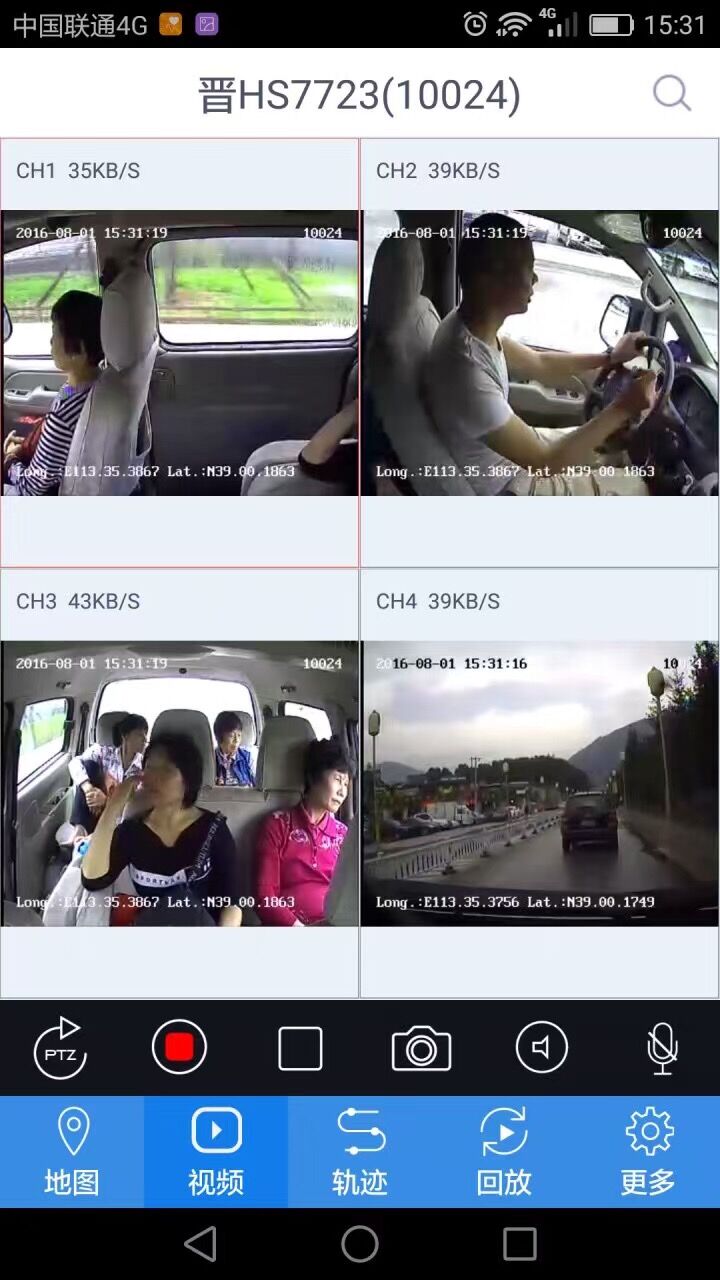Select the CH1 video feed
Image resolution: width=720 pixels, height=1280 pixels.
(180, 352)
